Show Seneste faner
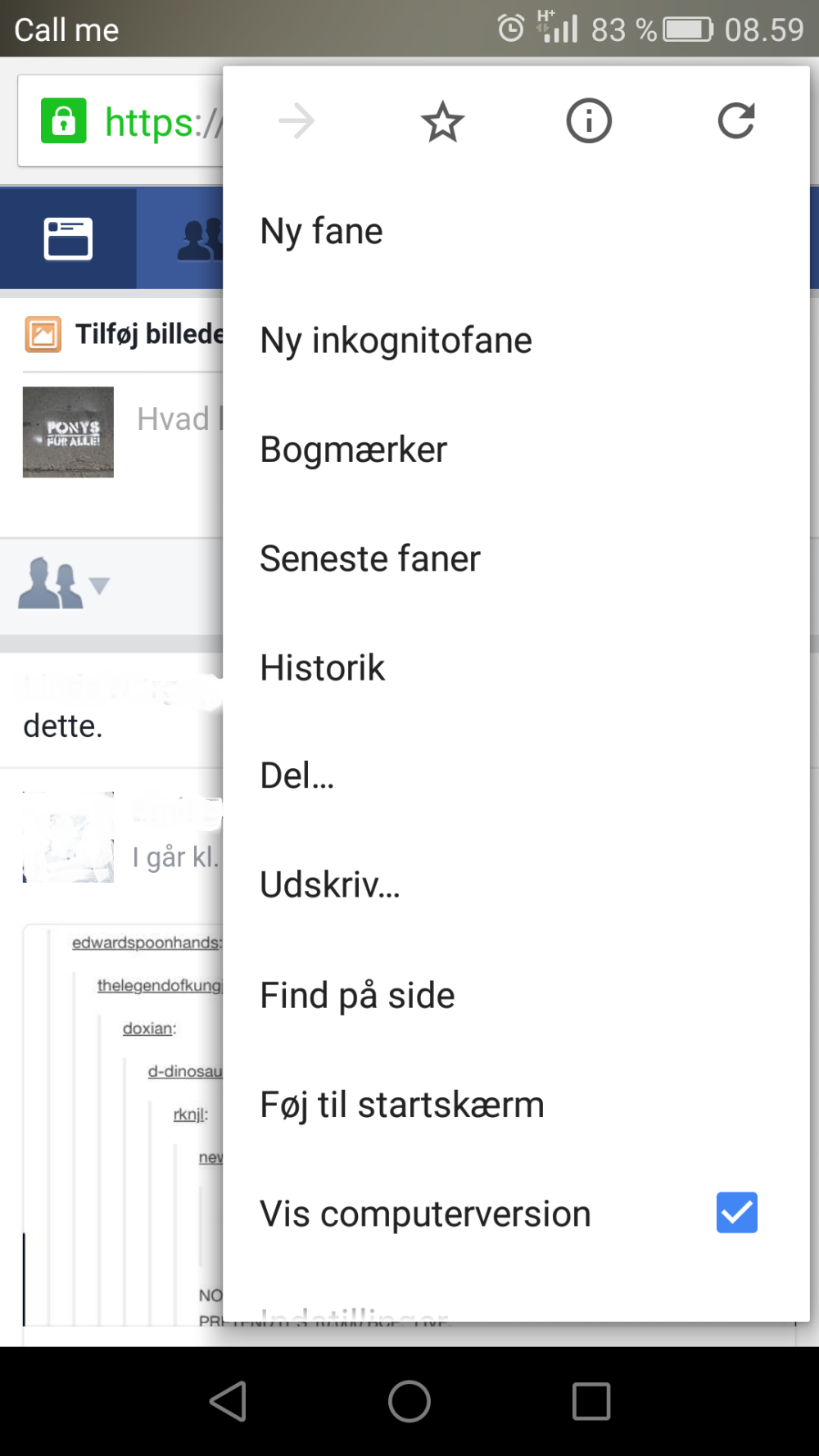 (x=369, y=558)
